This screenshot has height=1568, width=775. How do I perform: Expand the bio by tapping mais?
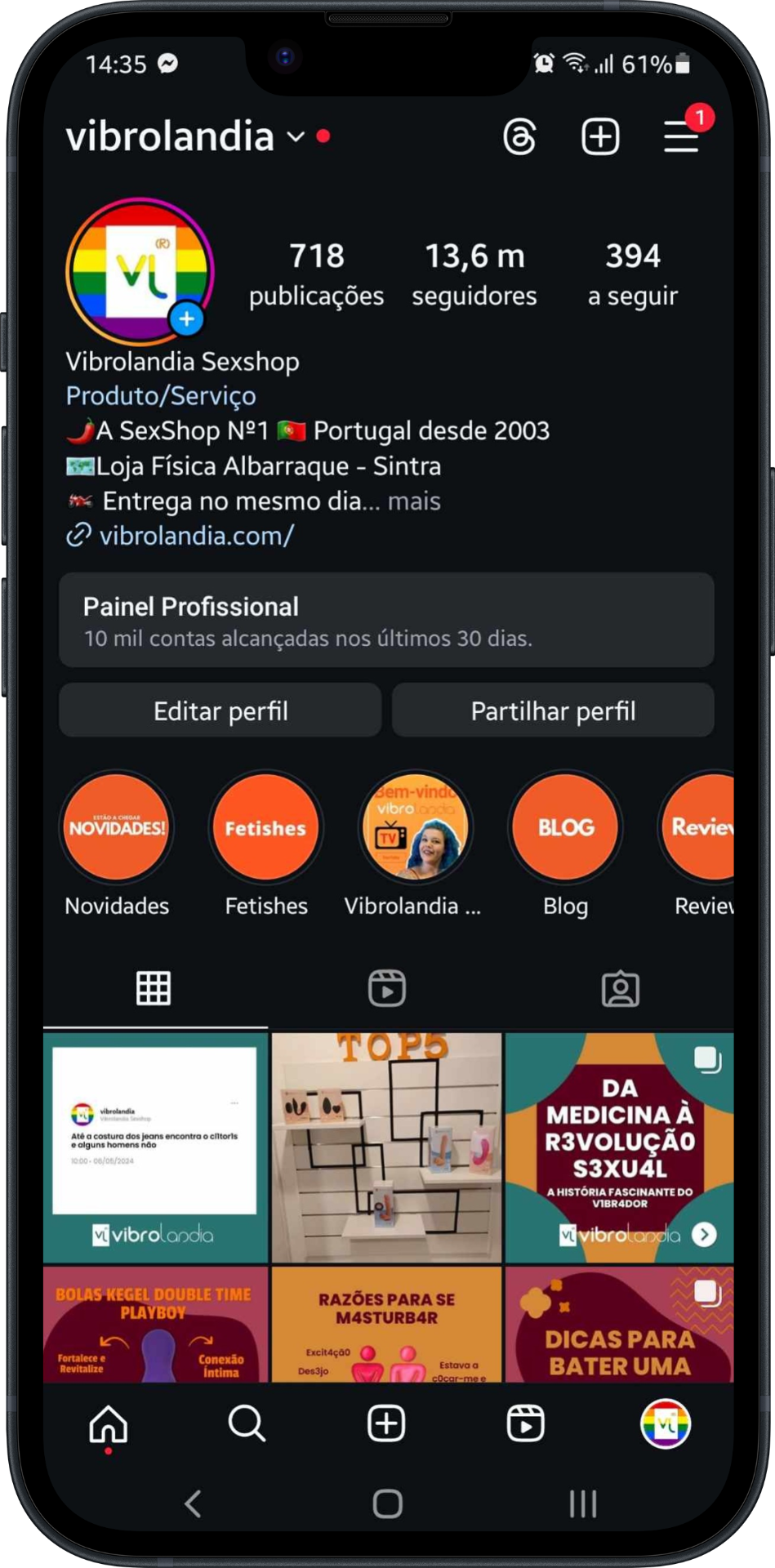414,501
